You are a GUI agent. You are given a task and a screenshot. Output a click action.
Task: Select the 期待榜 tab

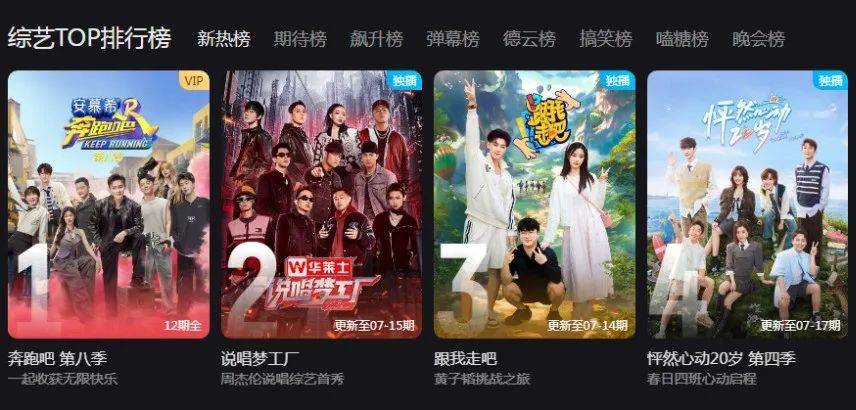click(x=300, y=39)
